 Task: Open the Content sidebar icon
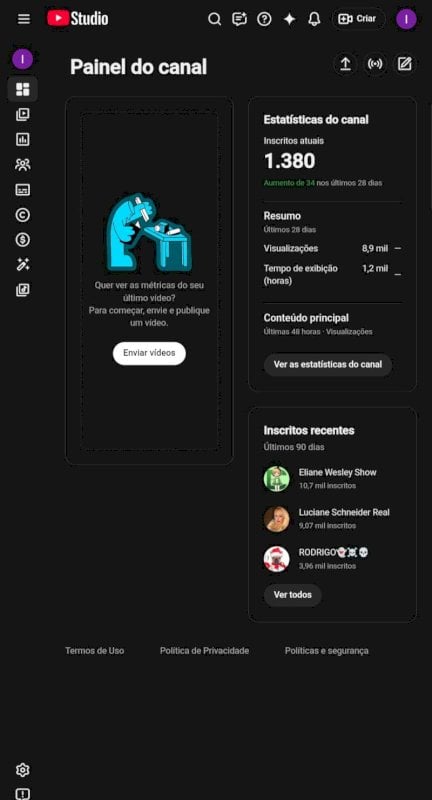22,114
